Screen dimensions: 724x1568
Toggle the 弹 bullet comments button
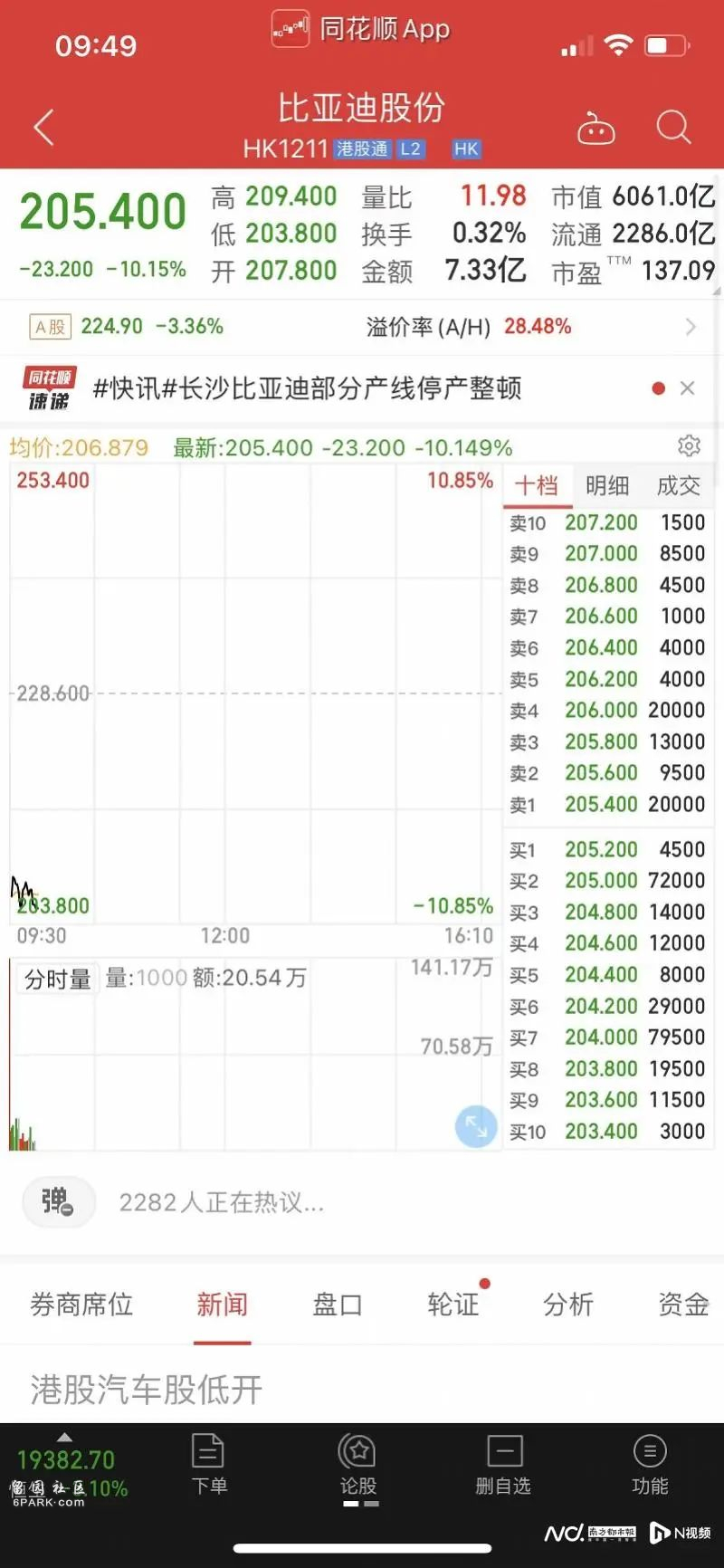59,1202
